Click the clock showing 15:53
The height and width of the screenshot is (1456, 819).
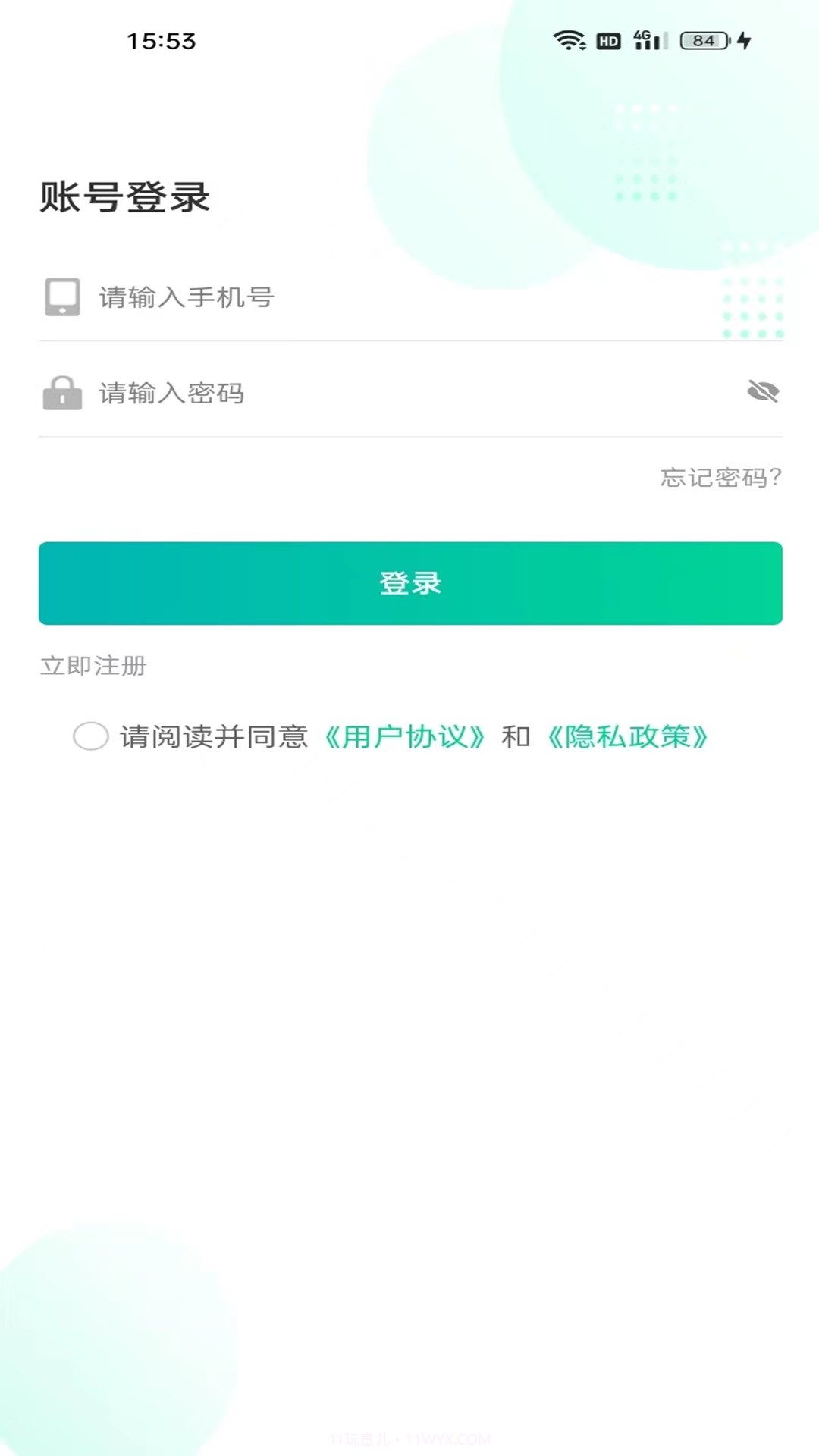(x=162, y=39)
